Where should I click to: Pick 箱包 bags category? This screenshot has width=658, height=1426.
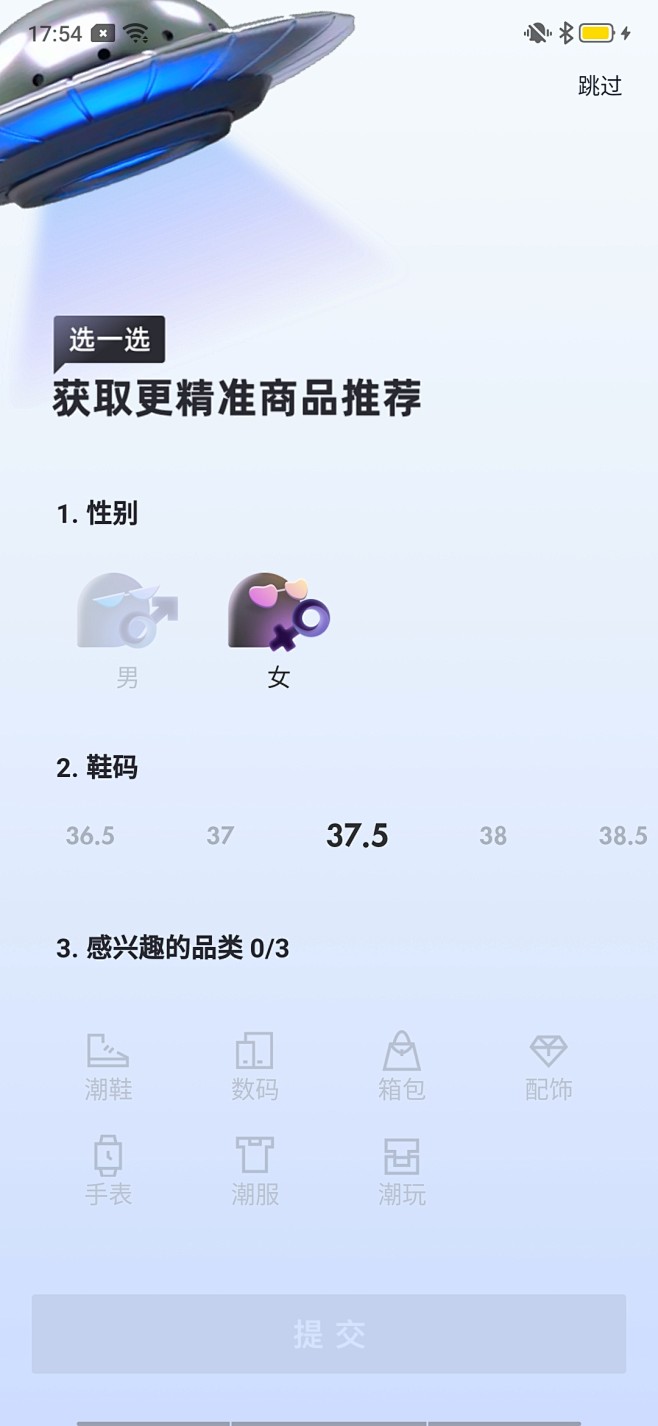[x=402, y=1066]
